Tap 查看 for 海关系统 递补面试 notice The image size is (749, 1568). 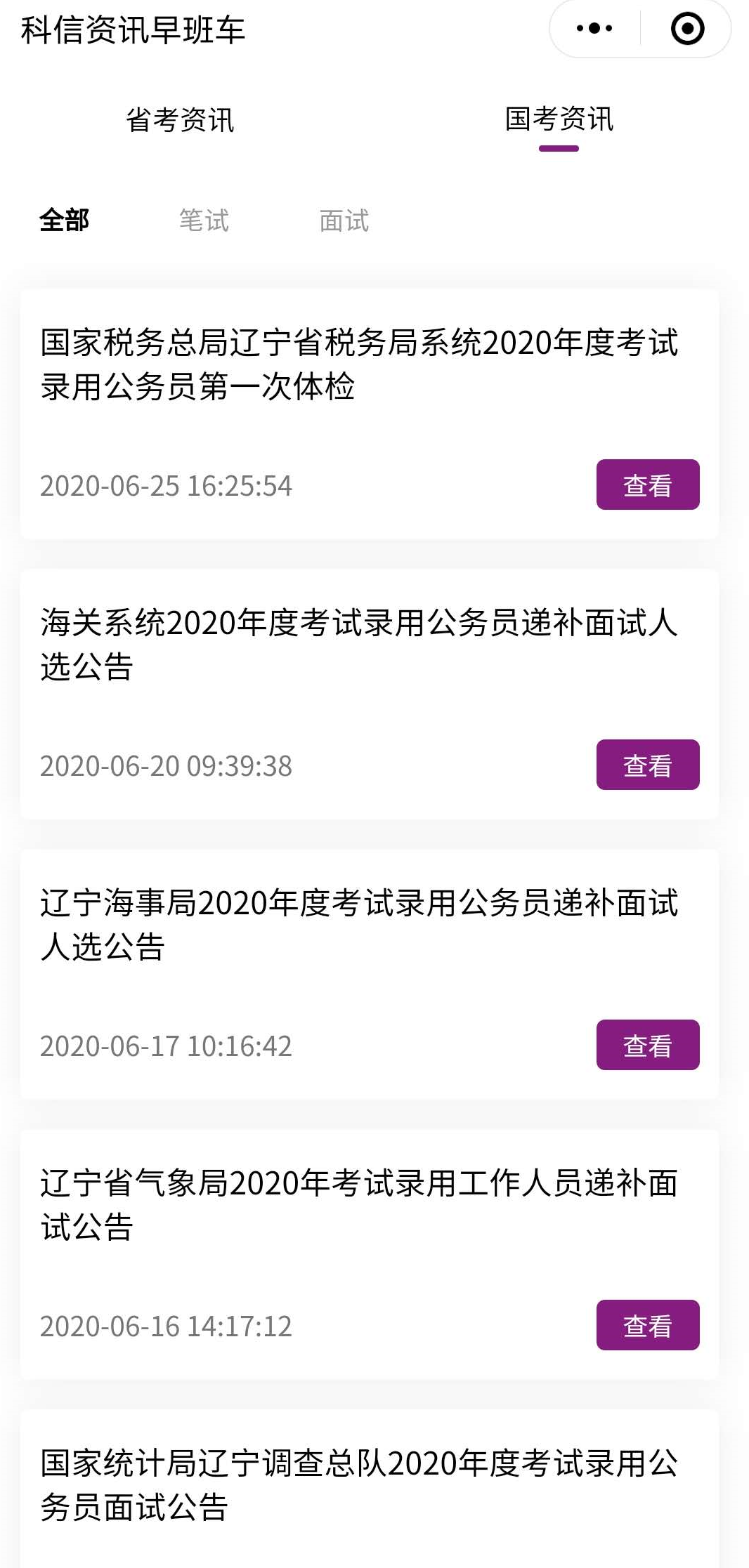pos(648,765)
